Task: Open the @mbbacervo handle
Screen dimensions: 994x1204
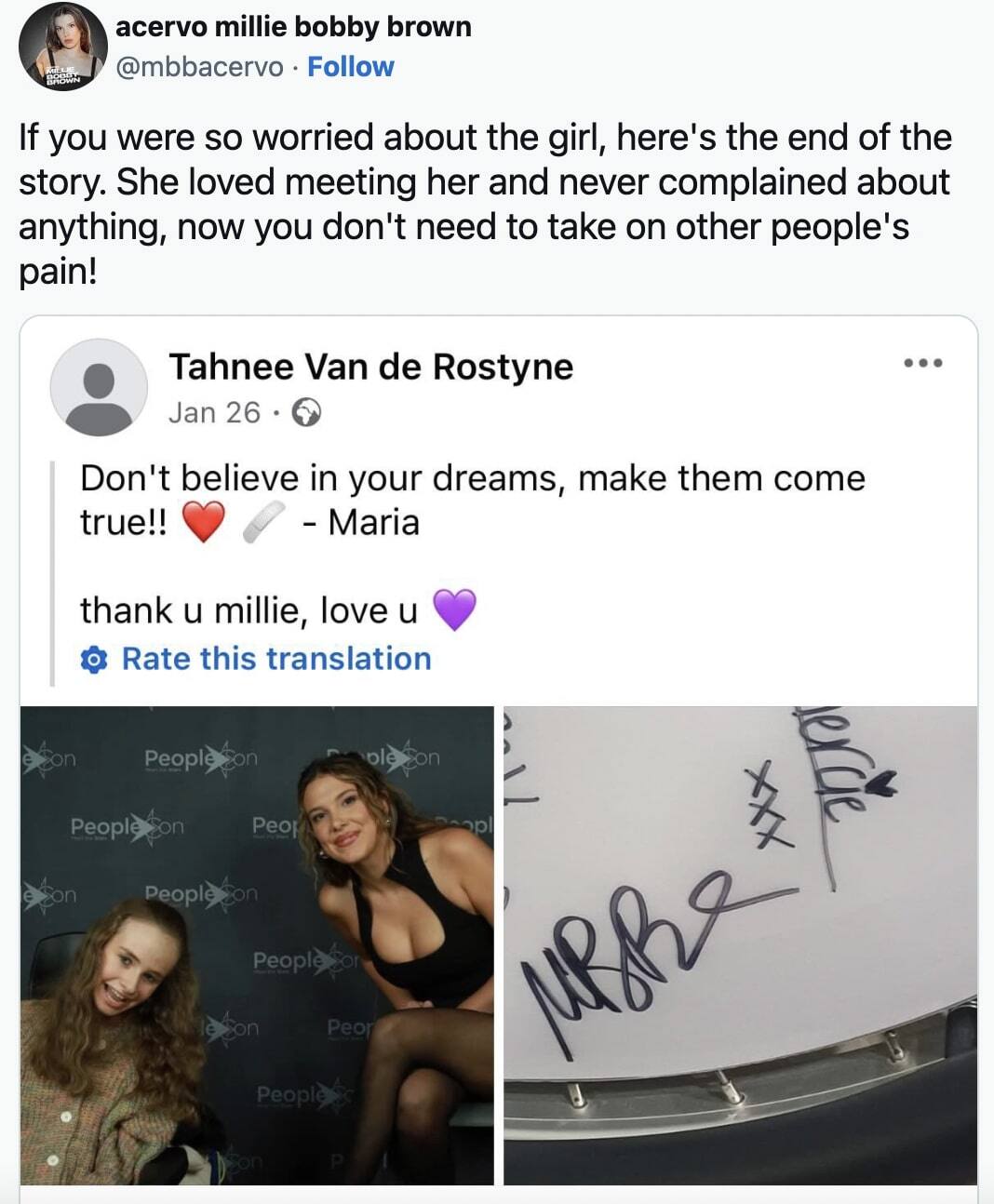Action: (199, 67)
